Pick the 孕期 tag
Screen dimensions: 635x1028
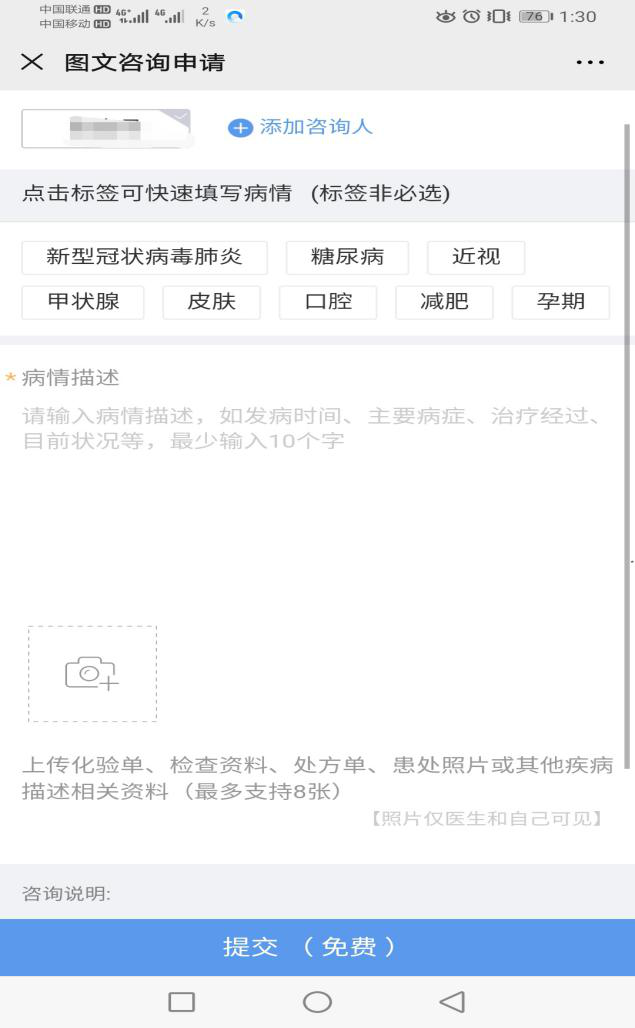point(560,302)
